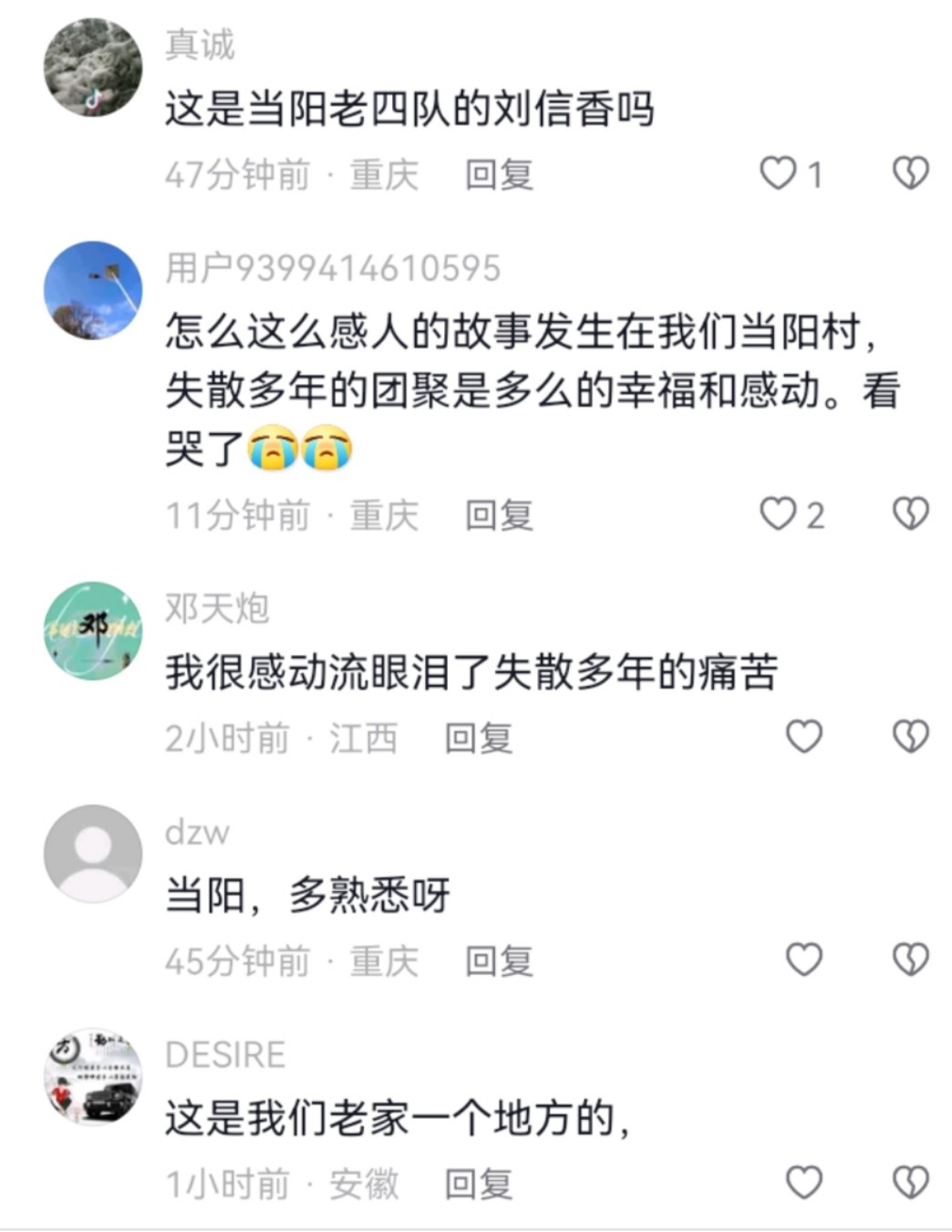Dislike 真诚's comment with broken heart

pos(910,173)
